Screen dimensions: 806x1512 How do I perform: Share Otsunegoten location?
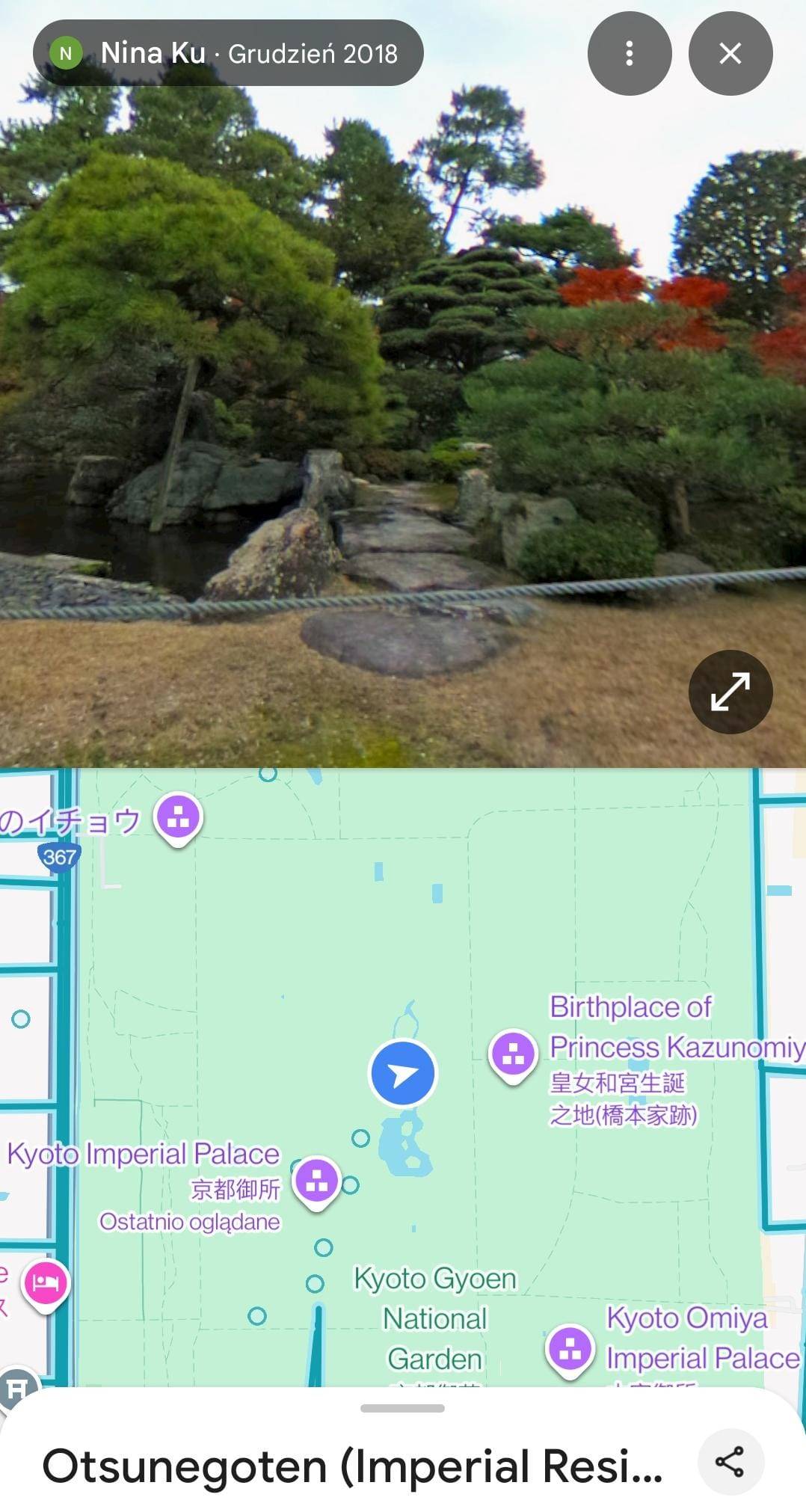(730, 1462)
